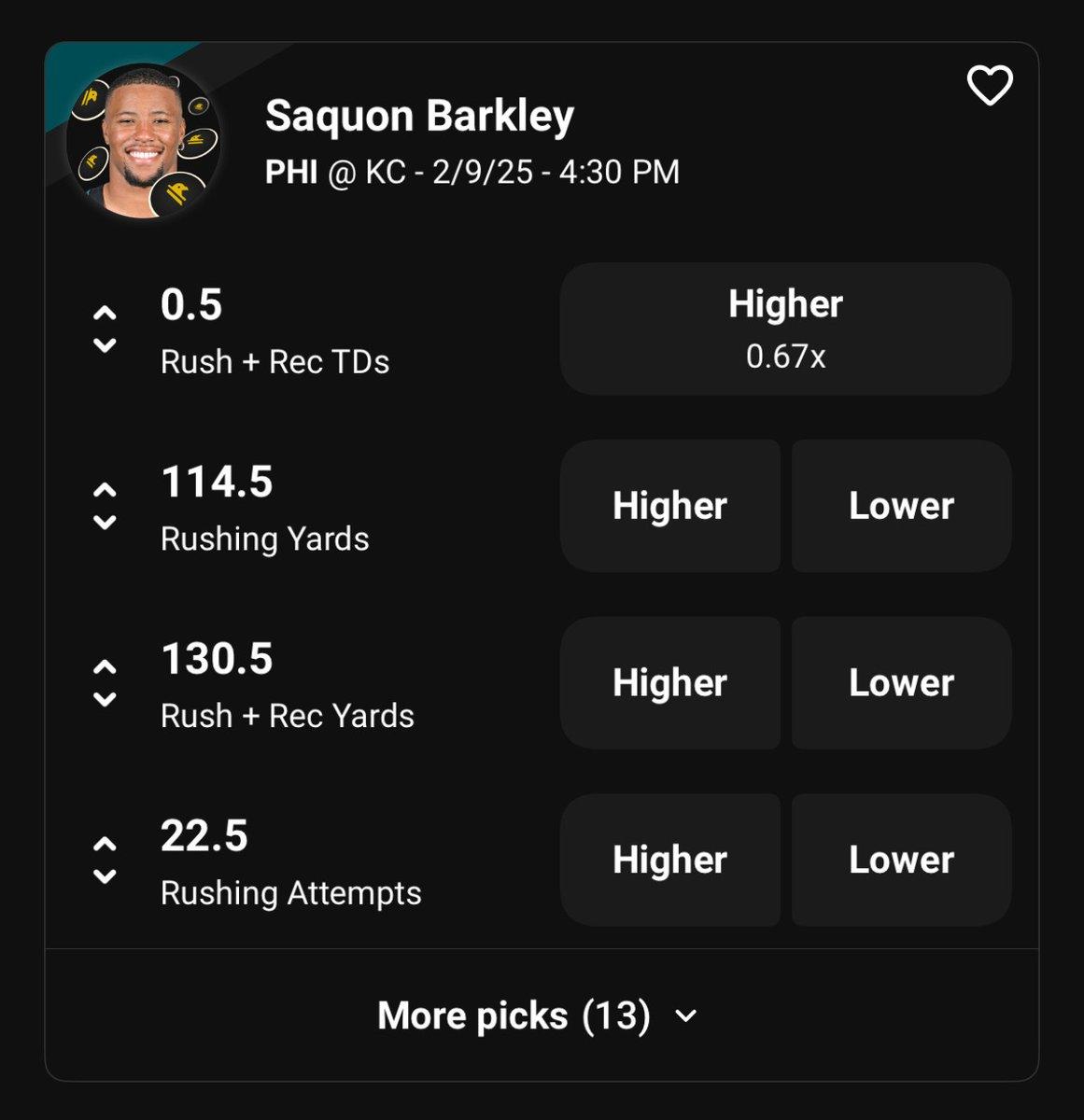Change the Rushing Attempts line arrows
1084x1120 pixels.
[x=106, y=861]
